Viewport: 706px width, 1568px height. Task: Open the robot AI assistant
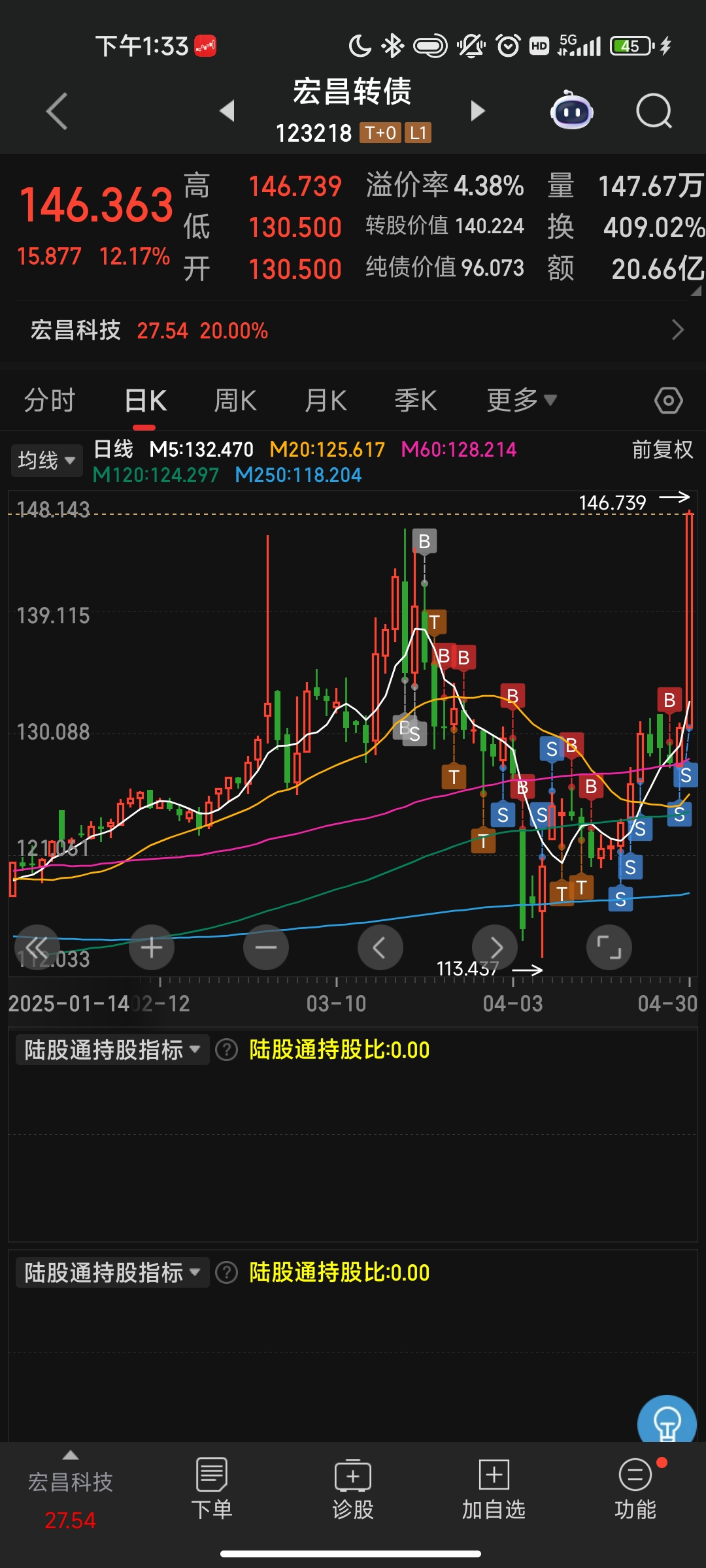pyautogui.click(x=571, y=111)
